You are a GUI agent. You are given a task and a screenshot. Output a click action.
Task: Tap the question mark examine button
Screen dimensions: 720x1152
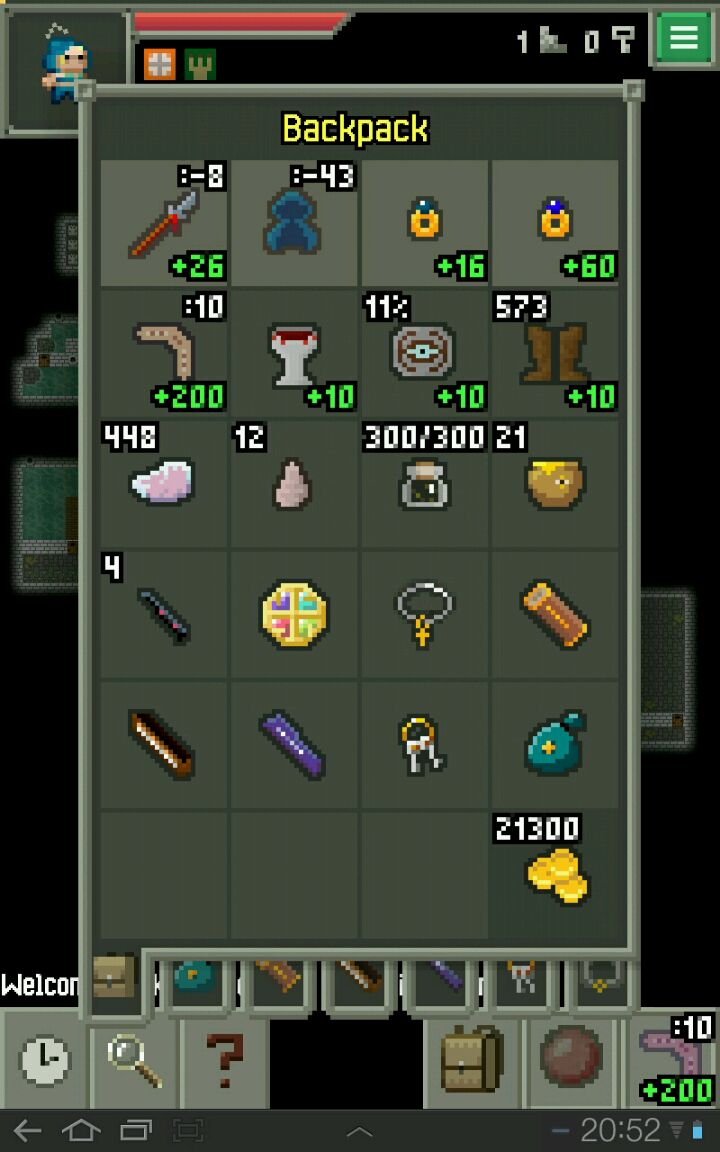(x=225, y=1060)
